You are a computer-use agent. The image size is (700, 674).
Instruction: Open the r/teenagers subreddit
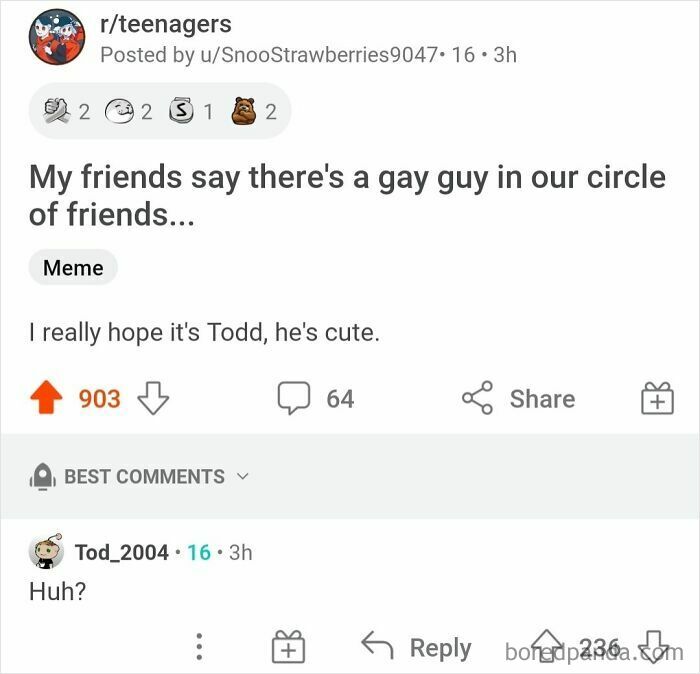(166, 24)
